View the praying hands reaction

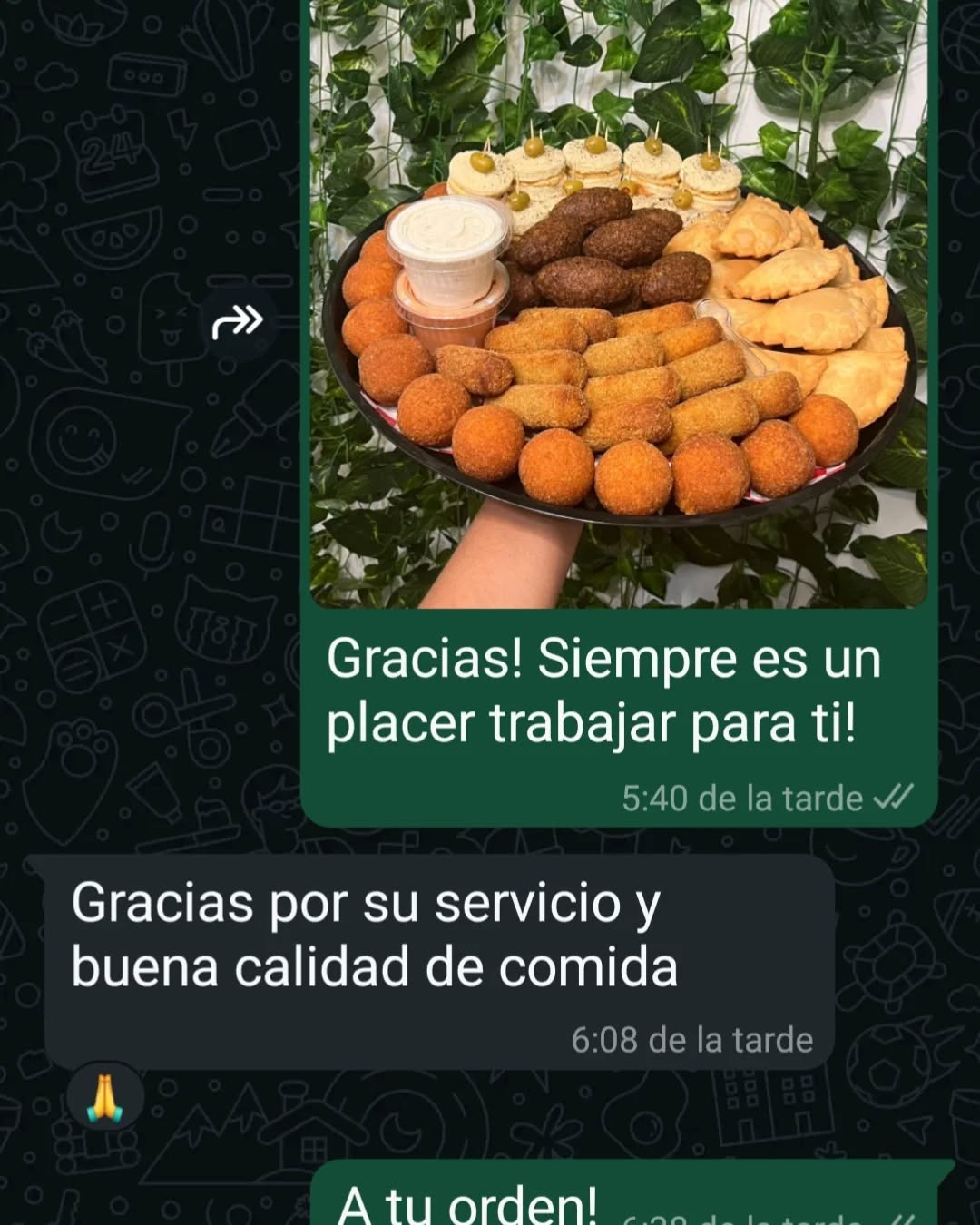click(105, 1096)
